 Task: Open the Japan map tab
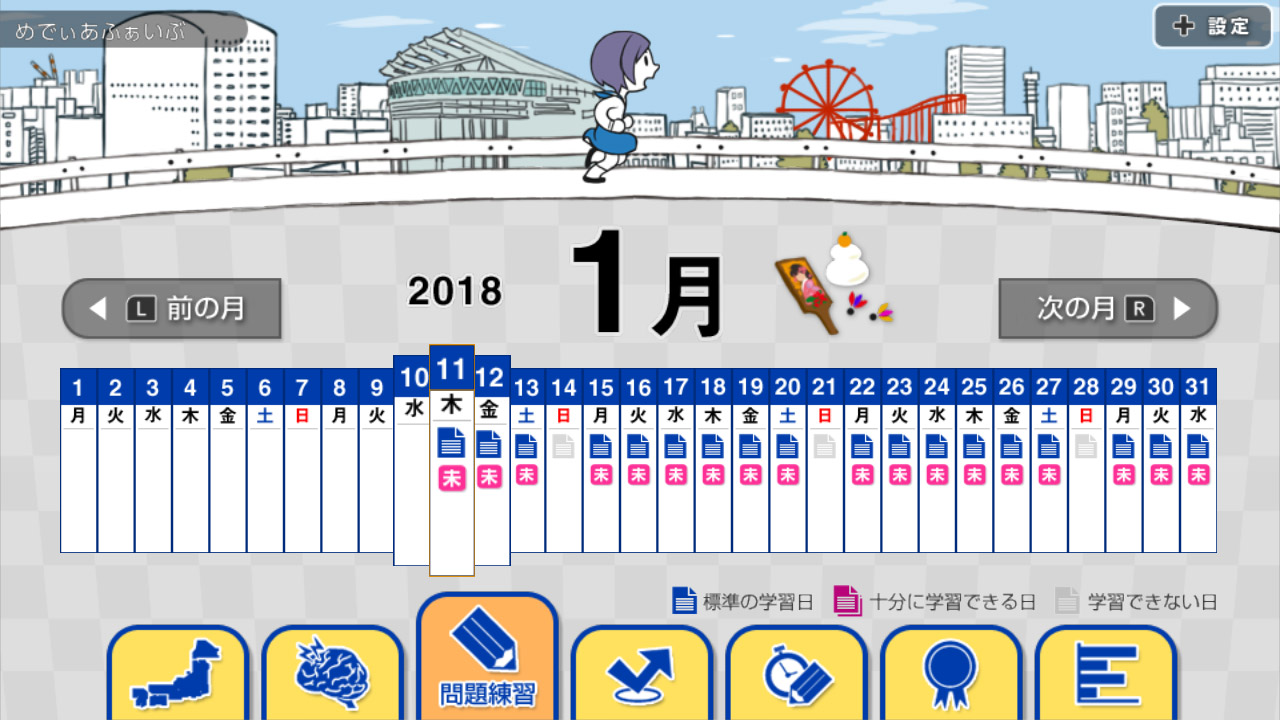178,675
